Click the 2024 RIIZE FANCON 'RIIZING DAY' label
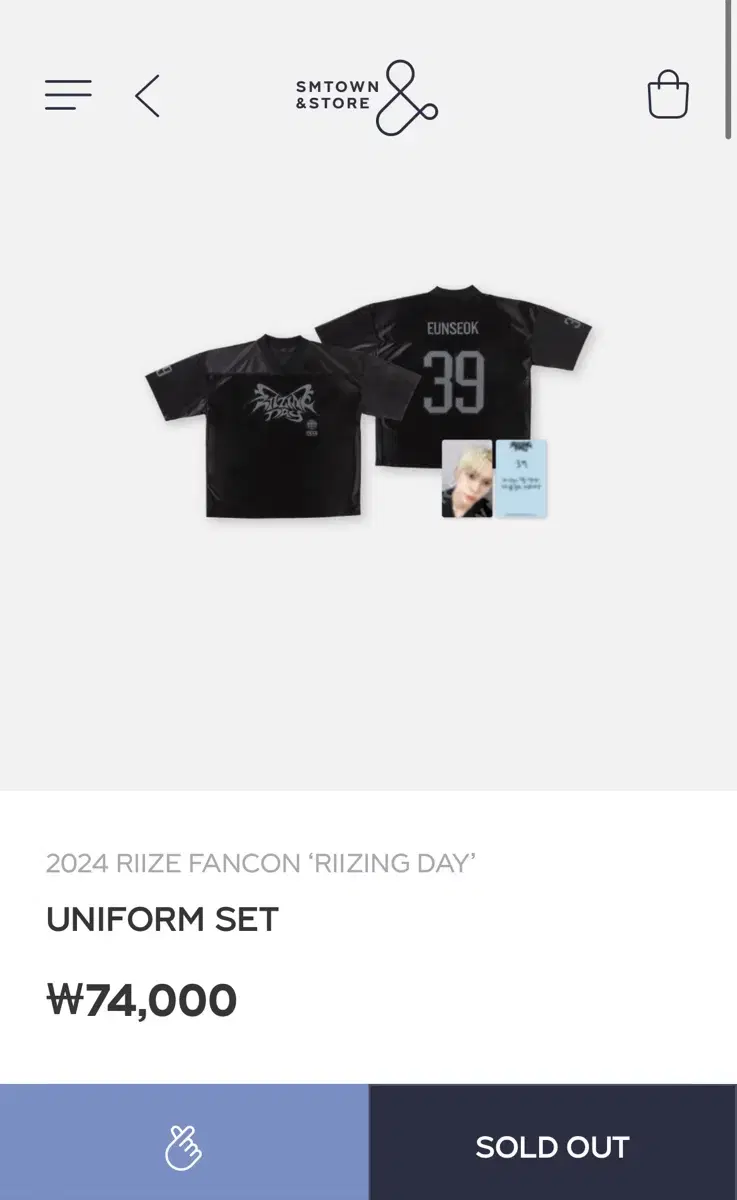Screen dimensions: 737x1200 point(262,864)
